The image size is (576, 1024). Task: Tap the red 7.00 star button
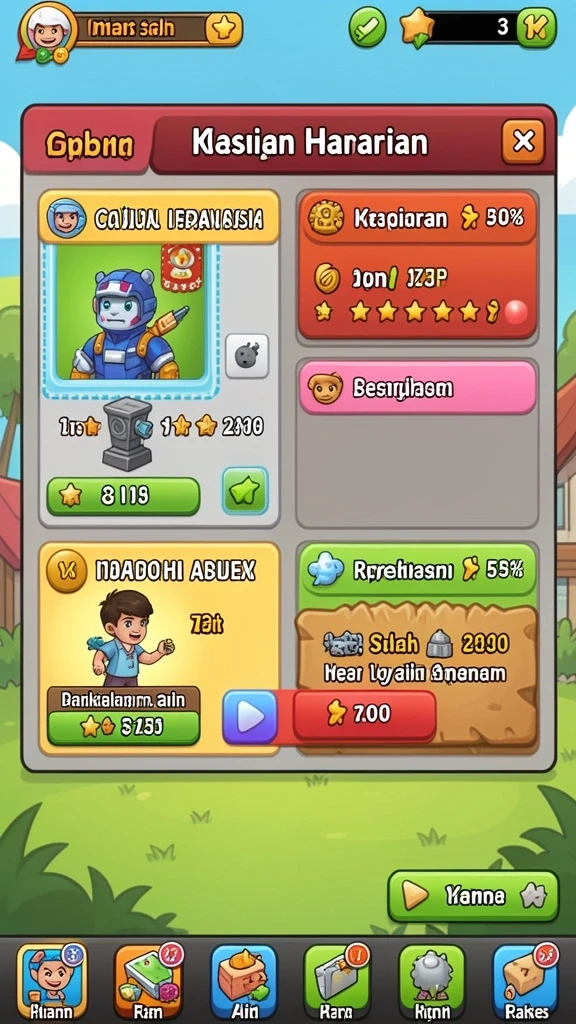click(364, 715)
